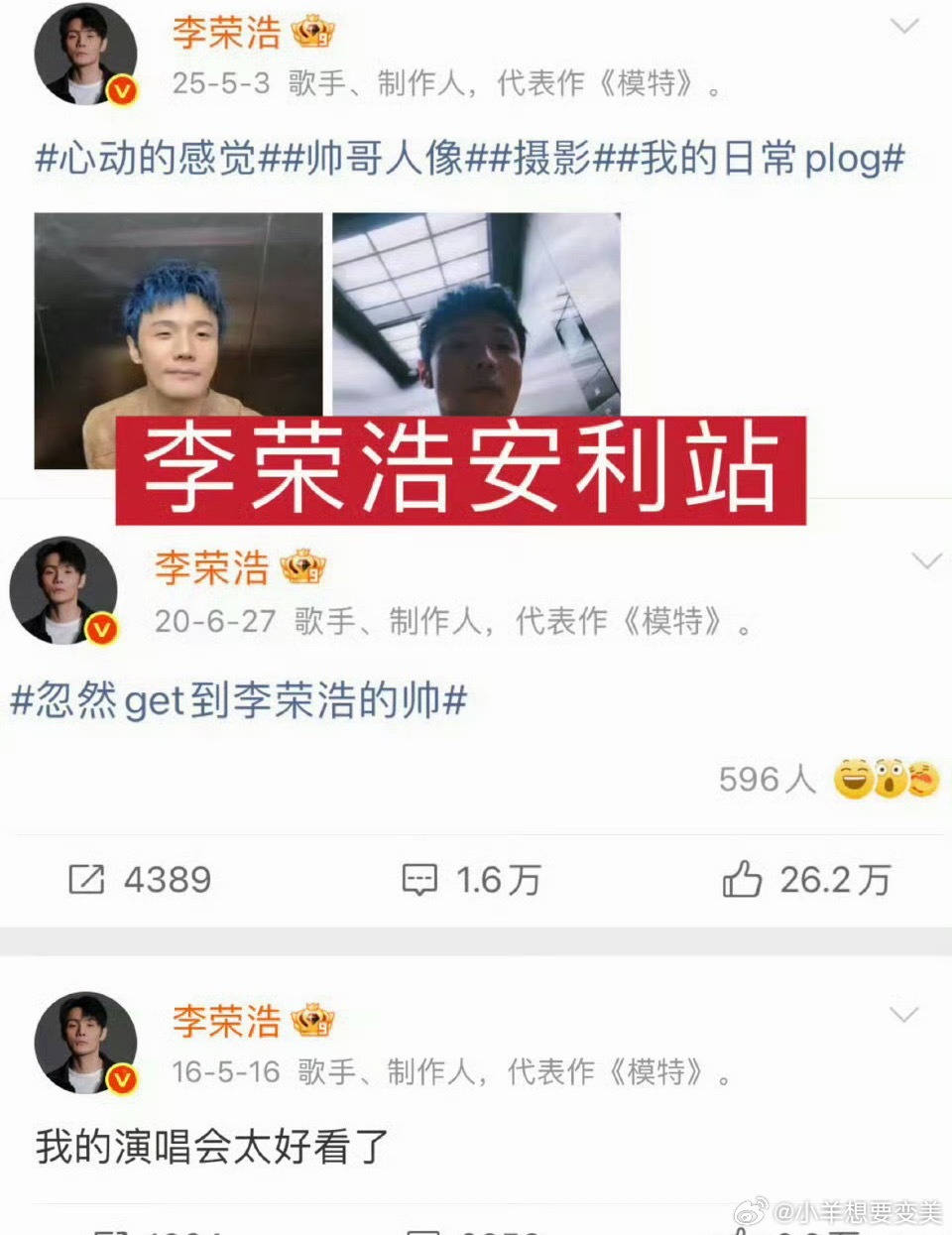
Task: Open the hashtag #心动的感觉#
Action: click(149, 161)
